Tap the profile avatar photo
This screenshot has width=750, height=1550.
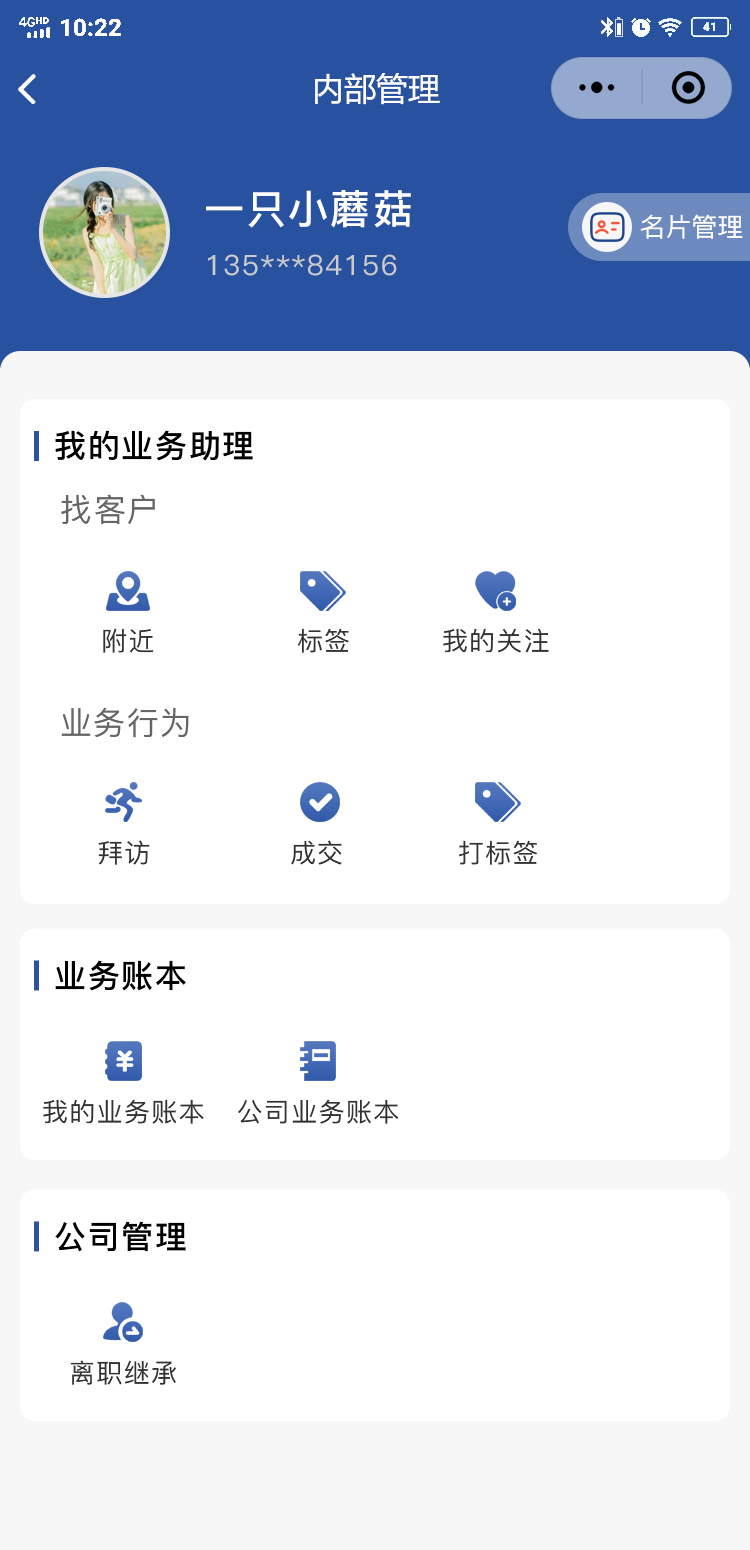pos(104,232)
